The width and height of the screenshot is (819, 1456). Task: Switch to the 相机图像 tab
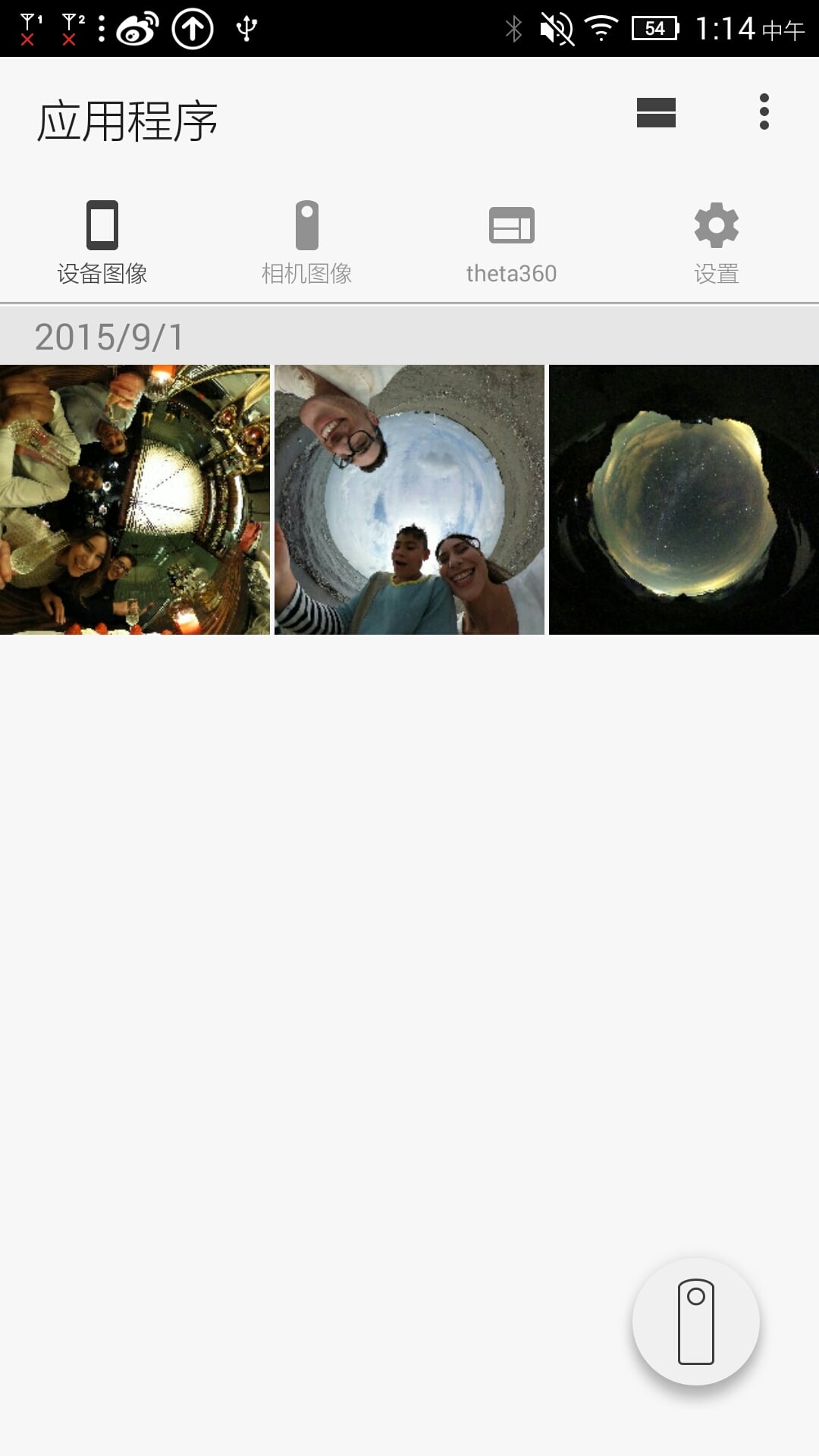[307, 243]
